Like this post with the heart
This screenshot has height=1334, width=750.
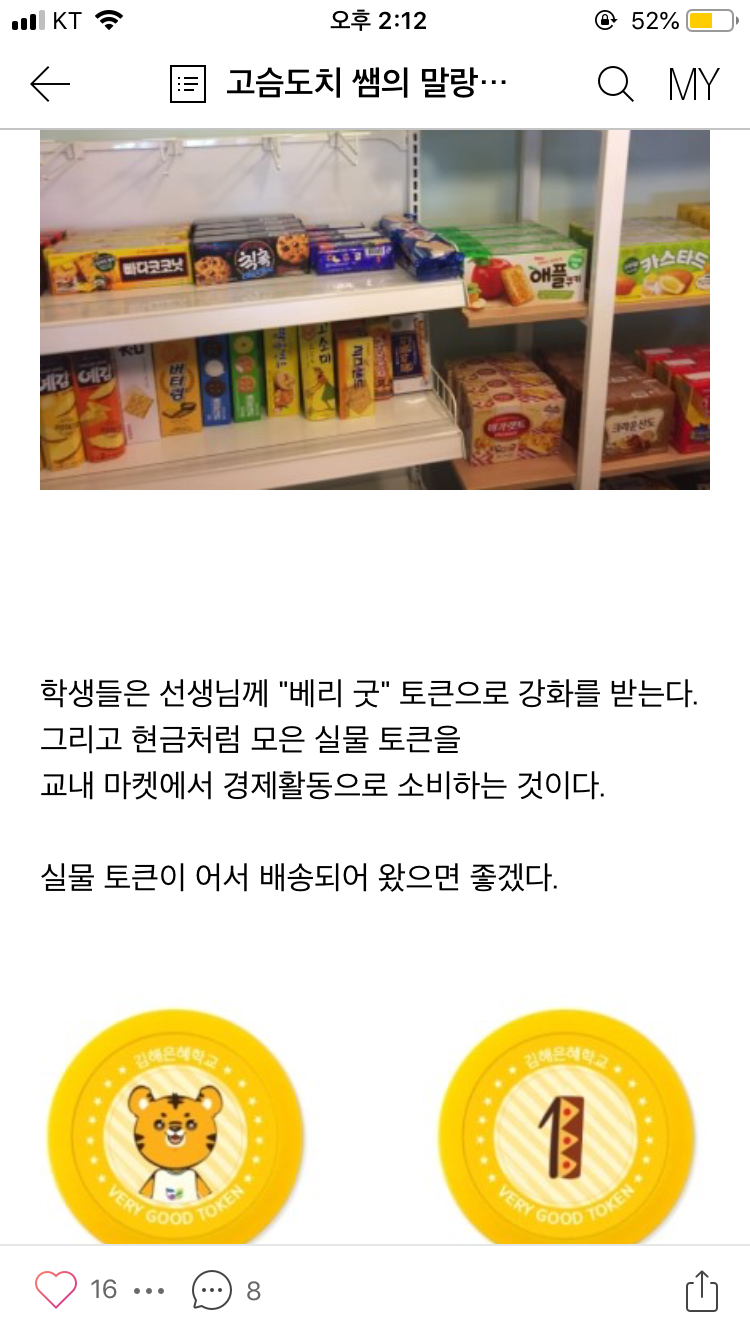[x=56, y=1290]
